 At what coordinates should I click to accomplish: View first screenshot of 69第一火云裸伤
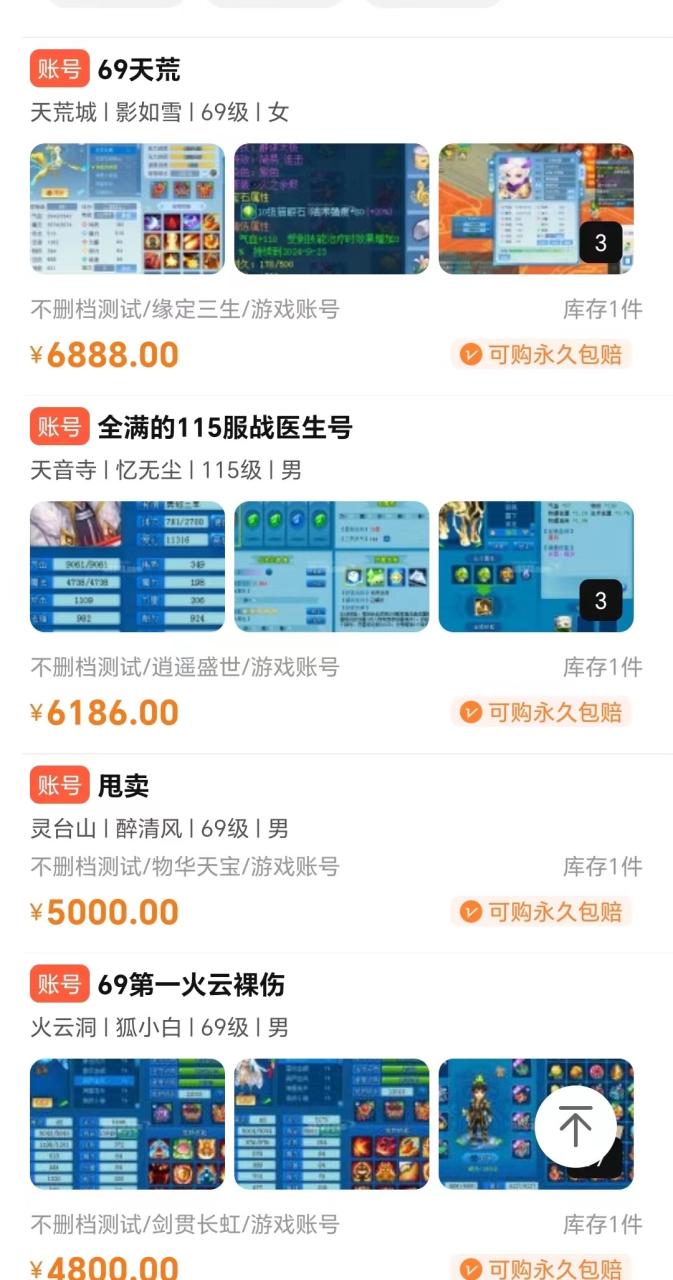tap(127, 1124)
